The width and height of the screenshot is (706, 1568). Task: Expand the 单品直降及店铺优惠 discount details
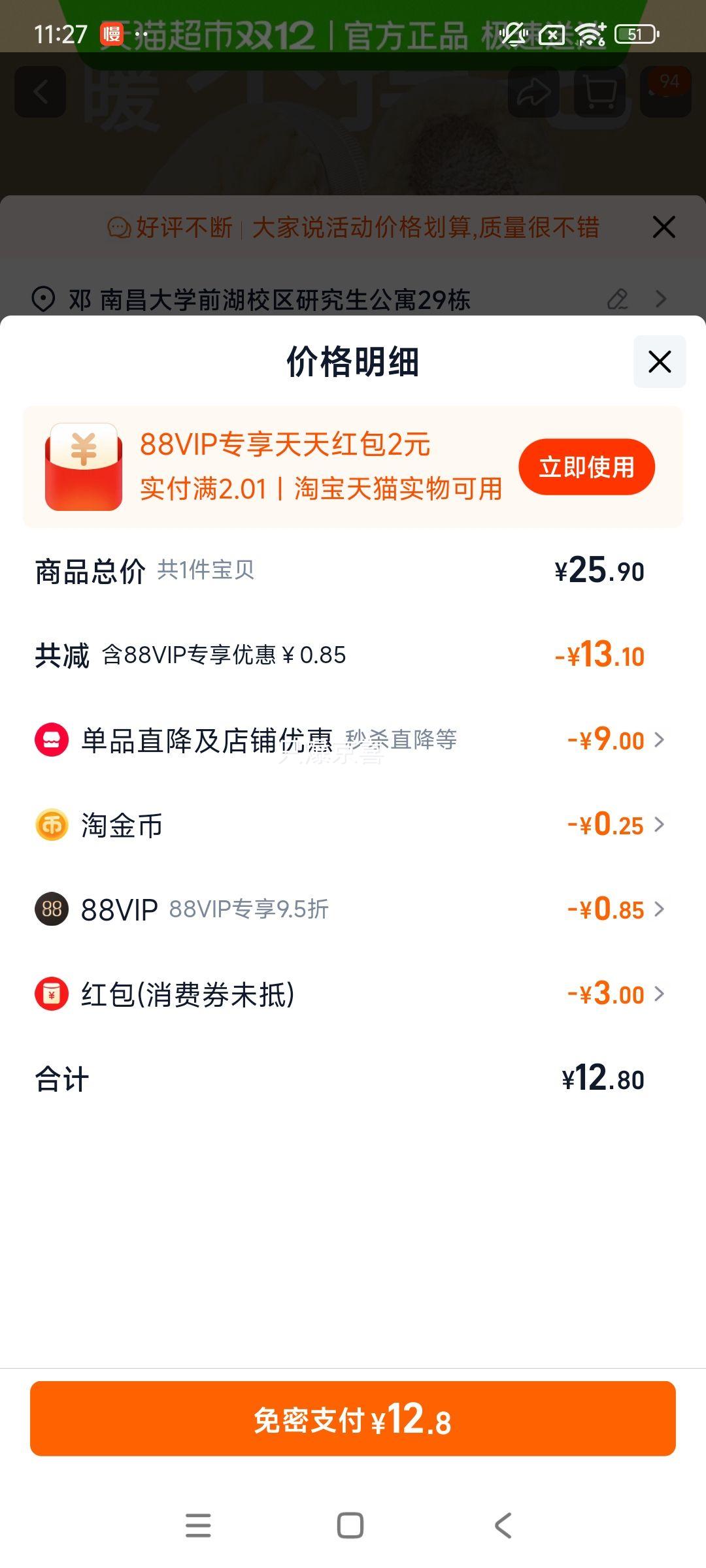pos(660,739)
